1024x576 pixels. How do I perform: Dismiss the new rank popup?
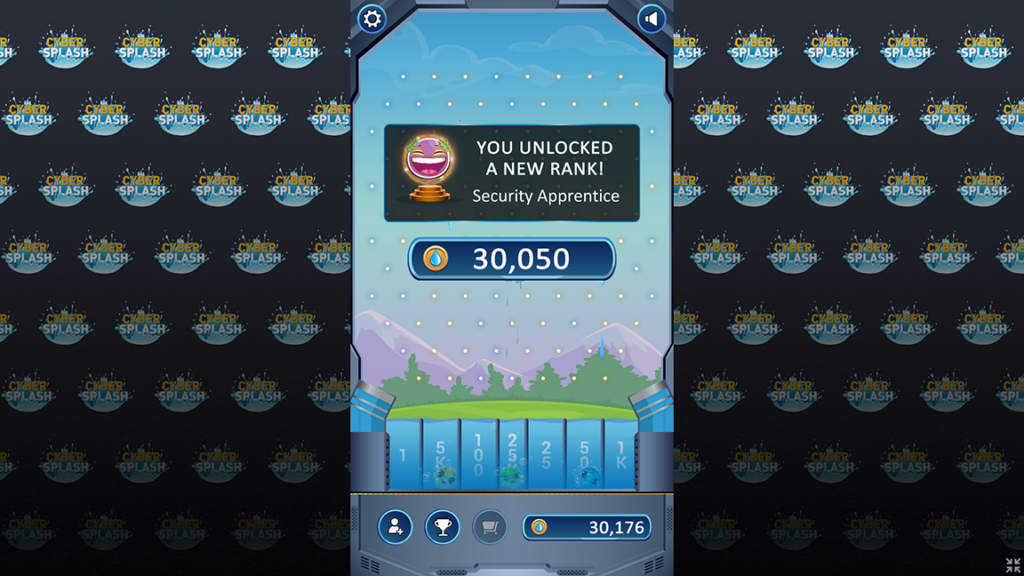tap(511, 172)
